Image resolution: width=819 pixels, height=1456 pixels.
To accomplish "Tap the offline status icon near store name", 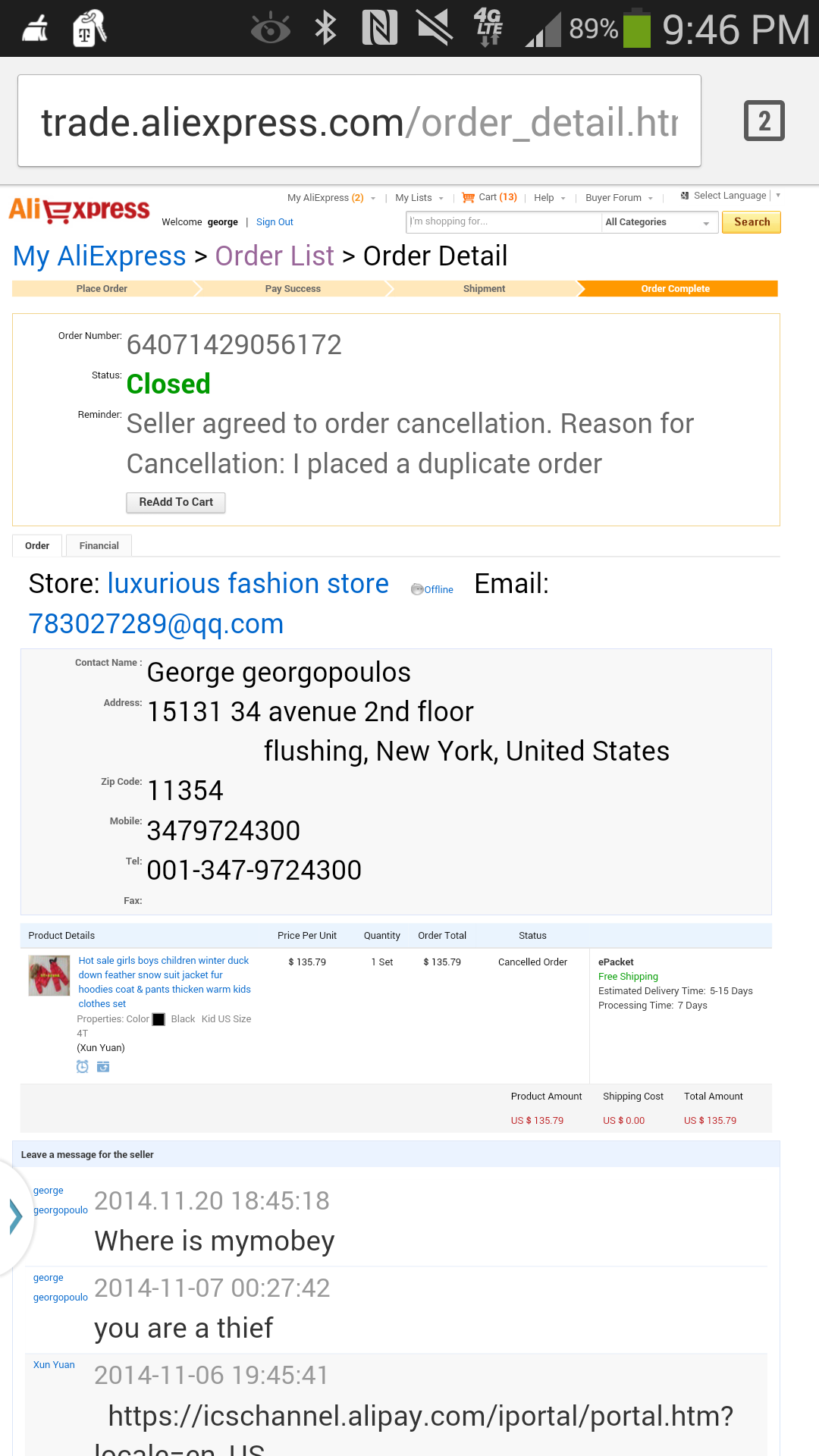I will 416,588.
